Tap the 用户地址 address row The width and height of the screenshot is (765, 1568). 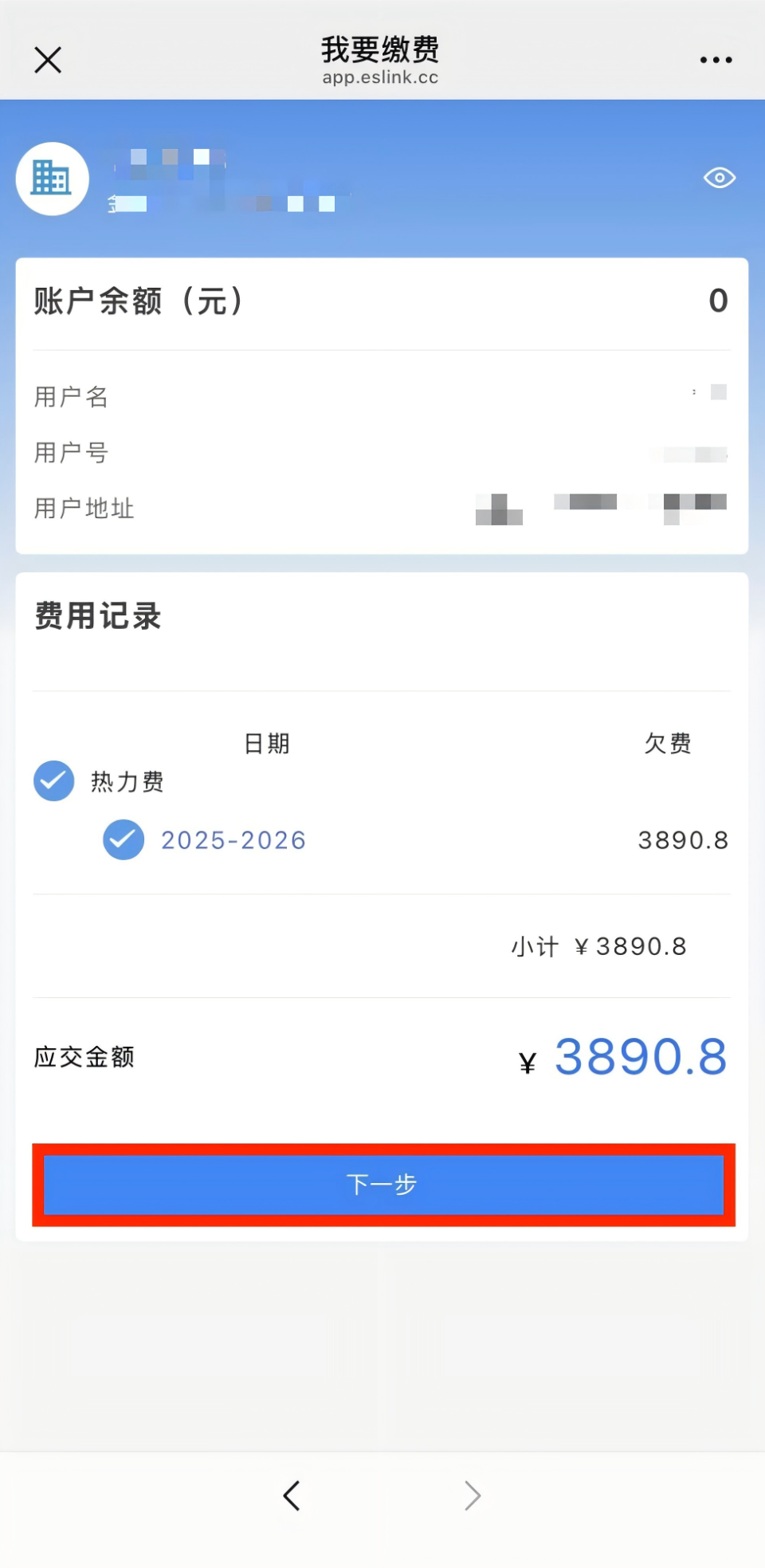(x=84, y=509)
